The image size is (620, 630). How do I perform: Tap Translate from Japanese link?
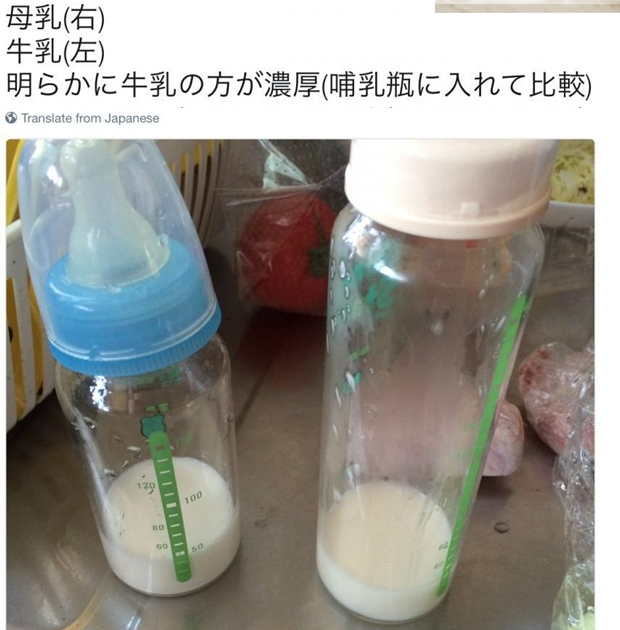(x=89, y=118)
